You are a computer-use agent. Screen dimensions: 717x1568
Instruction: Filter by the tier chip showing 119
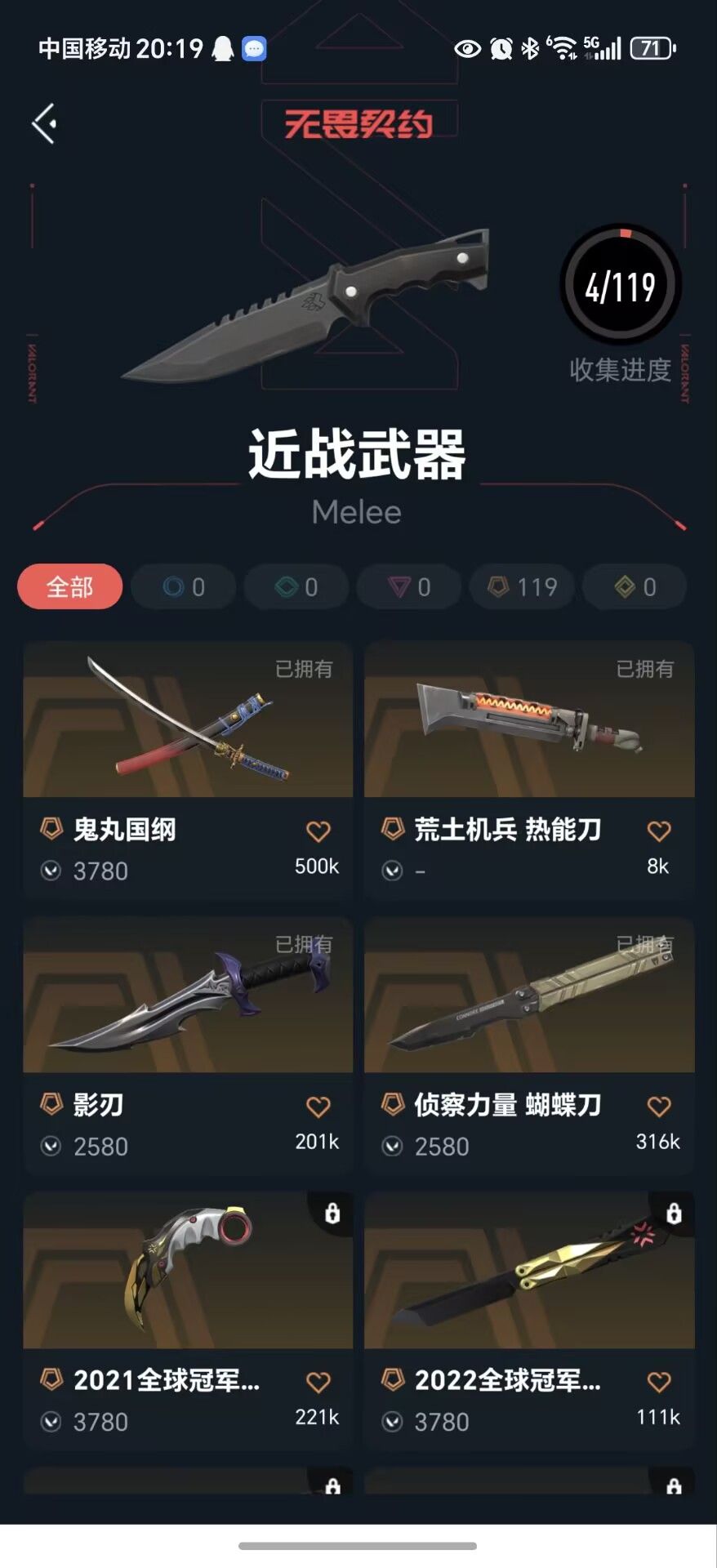522,586
